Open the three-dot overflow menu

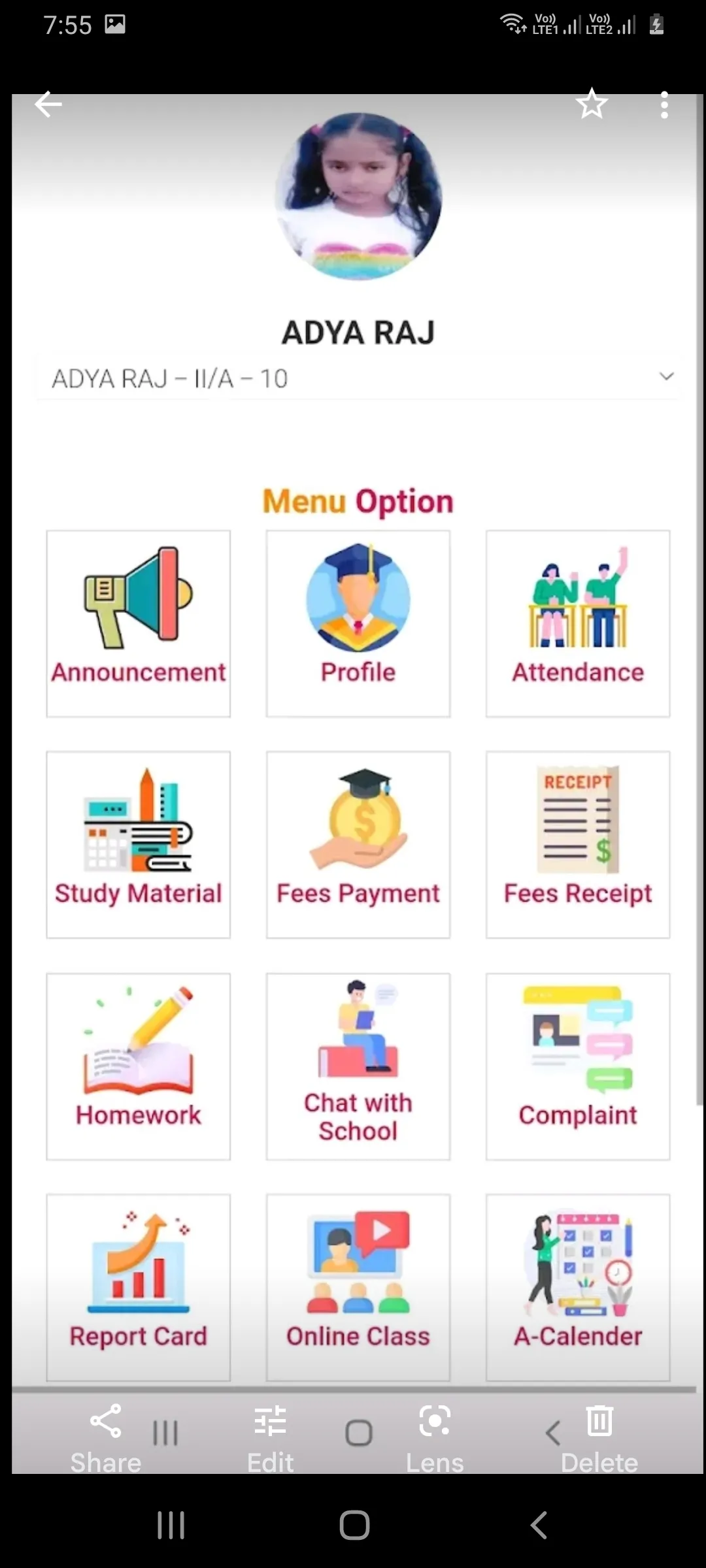(664, 105)
